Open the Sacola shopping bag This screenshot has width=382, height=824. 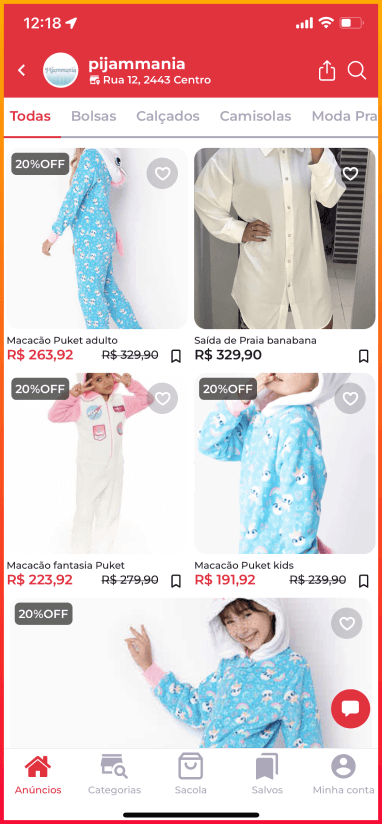[x=191, y=774]
